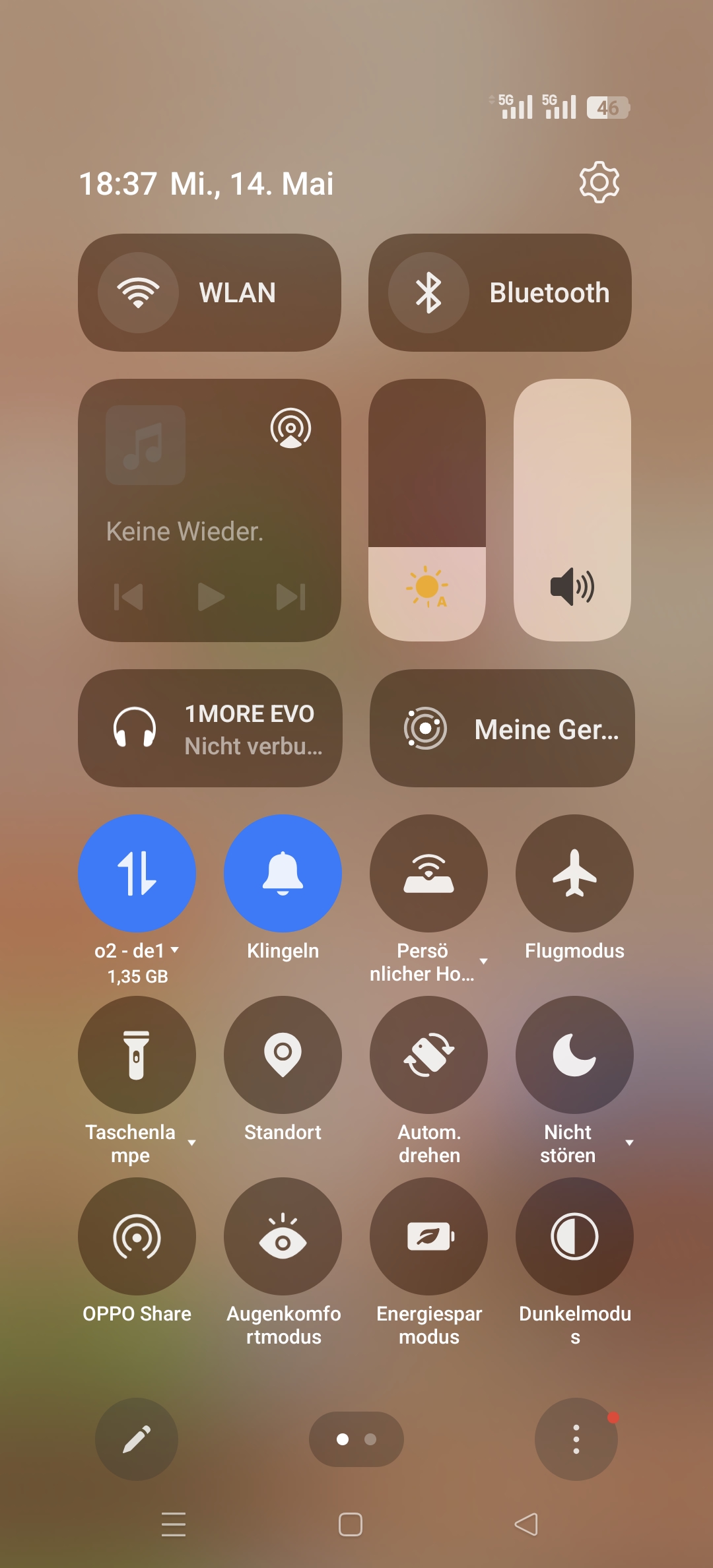
Task: Toggle Autom. drehen rotation
Action: click(x=428, y=1055)
